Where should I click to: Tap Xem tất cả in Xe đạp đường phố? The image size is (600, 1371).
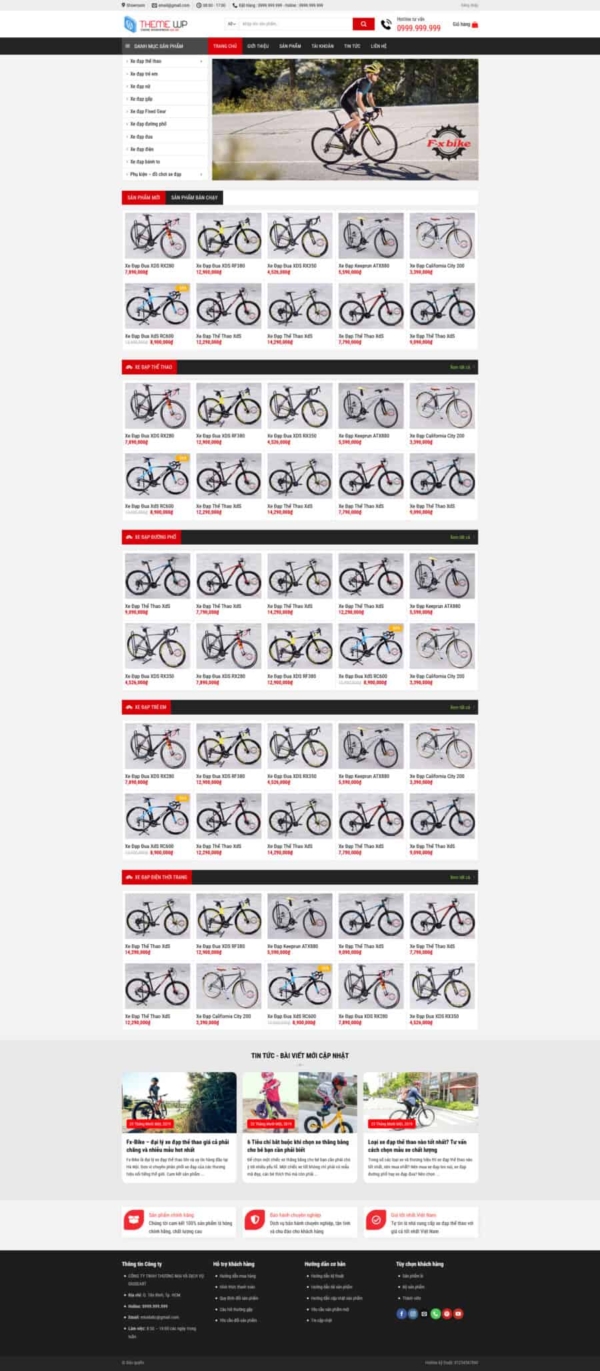460,537
